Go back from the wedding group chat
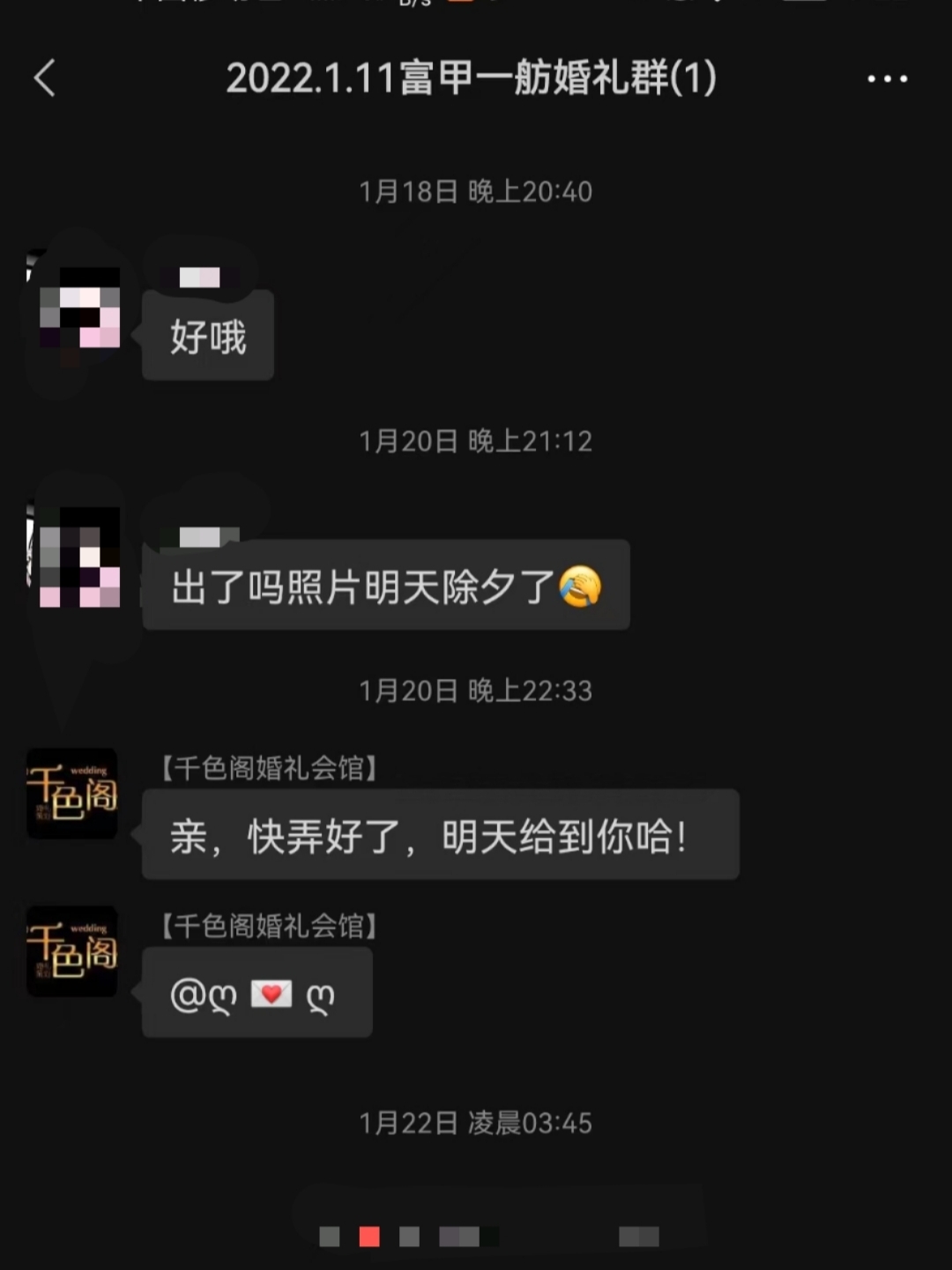The image size is (952, 1270). (x=45, y=78)
